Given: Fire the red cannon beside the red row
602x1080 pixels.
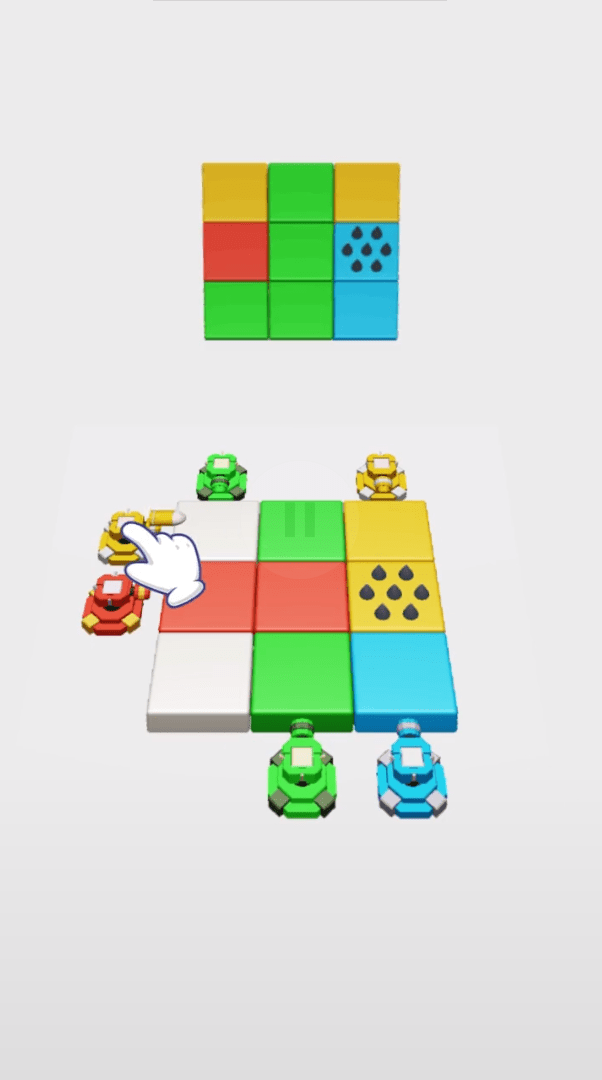Looking at the screenshot, I should (x=113, y=601).
